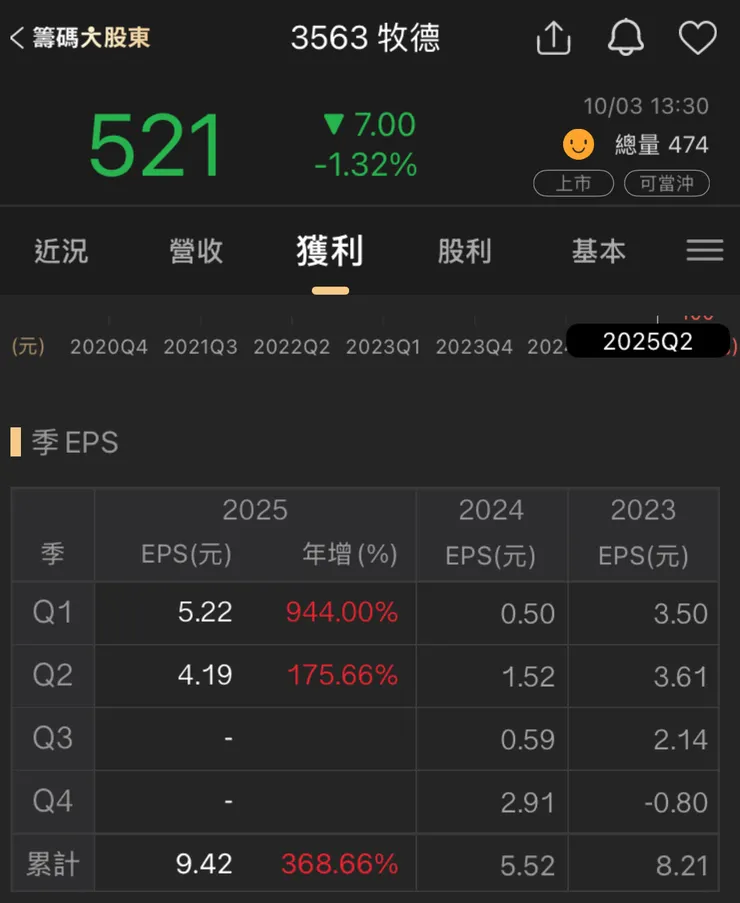
Task: Switch to the 近況 tab
Action: pos(62,252)
